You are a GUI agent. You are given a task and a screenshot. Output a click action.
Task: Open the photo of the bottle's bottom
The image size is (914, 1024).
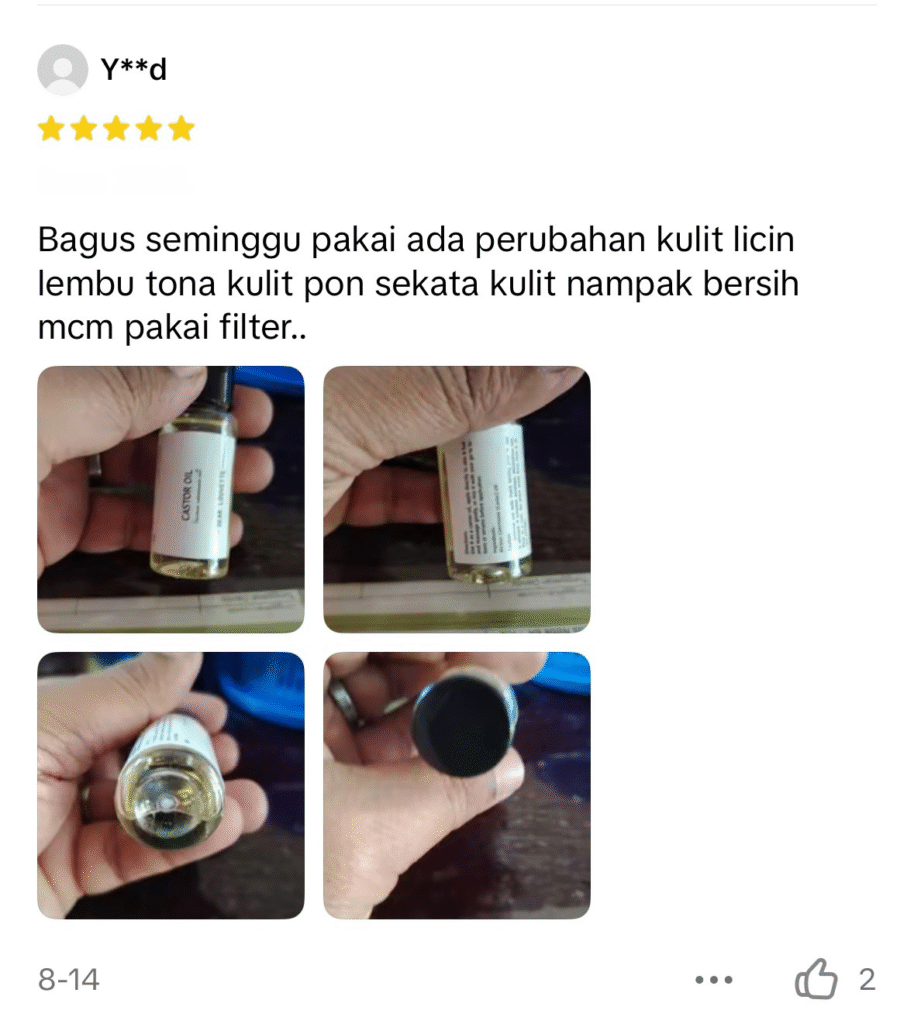pyautogui.click(x=171, y=785)
